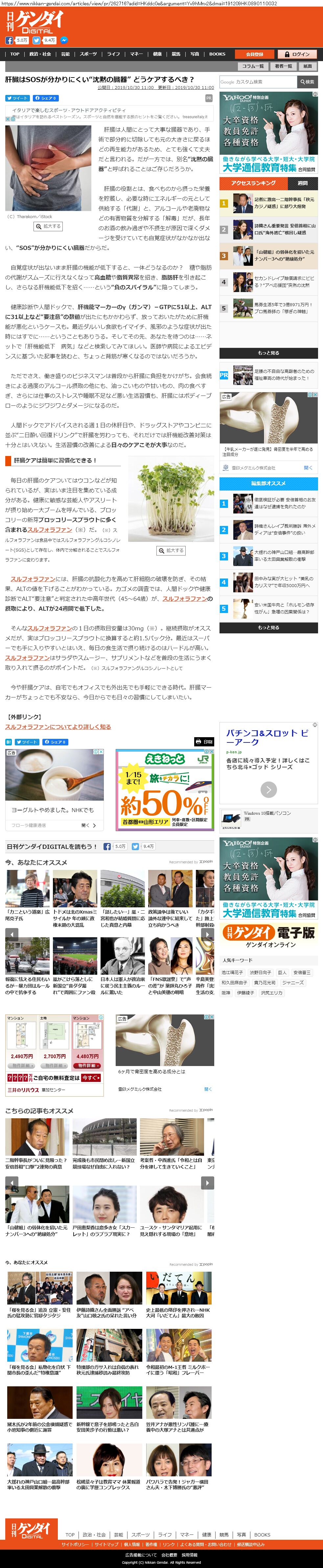Open the サイトマップ footer link
This screenshot has height=1568, width=323.
click(106, 1544)
